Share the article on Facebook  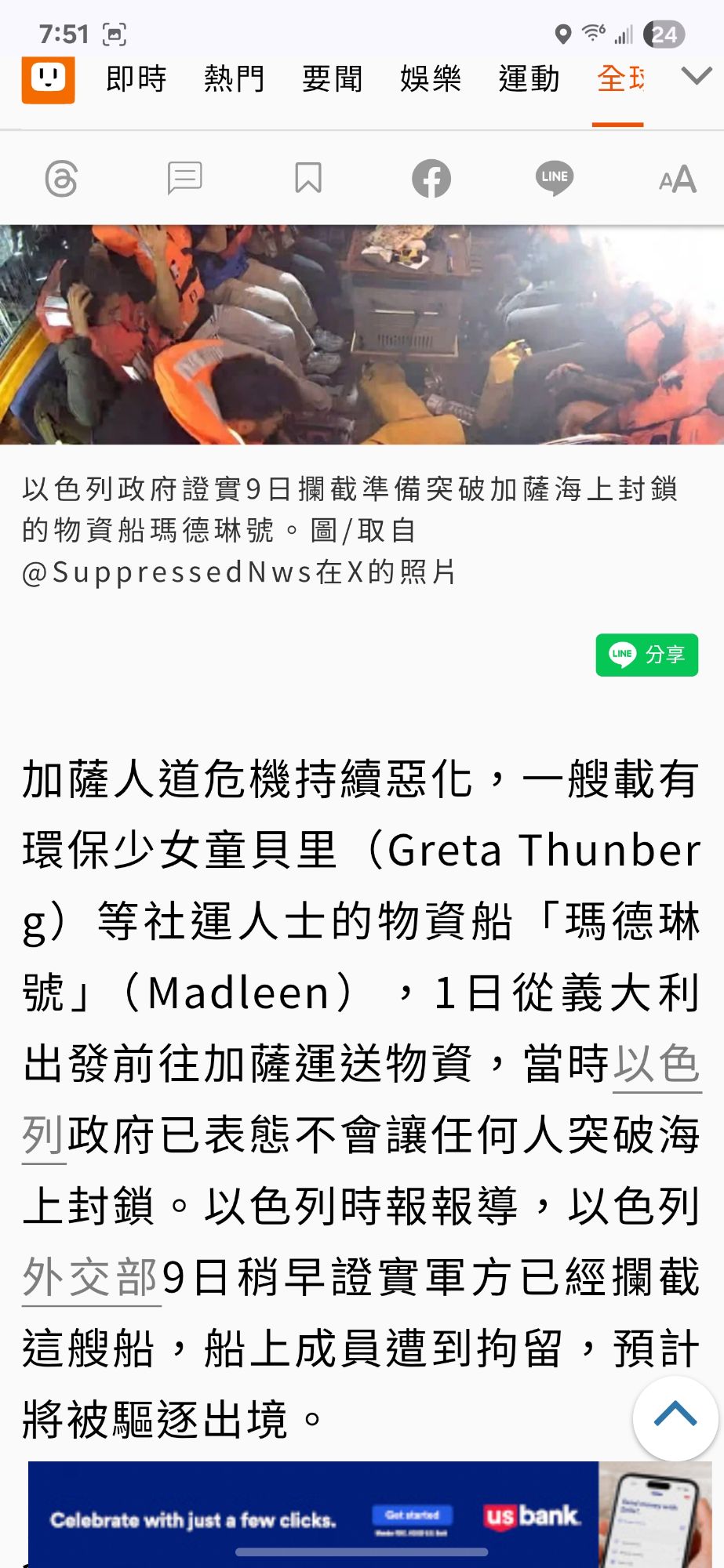click(x=431, y=179)
